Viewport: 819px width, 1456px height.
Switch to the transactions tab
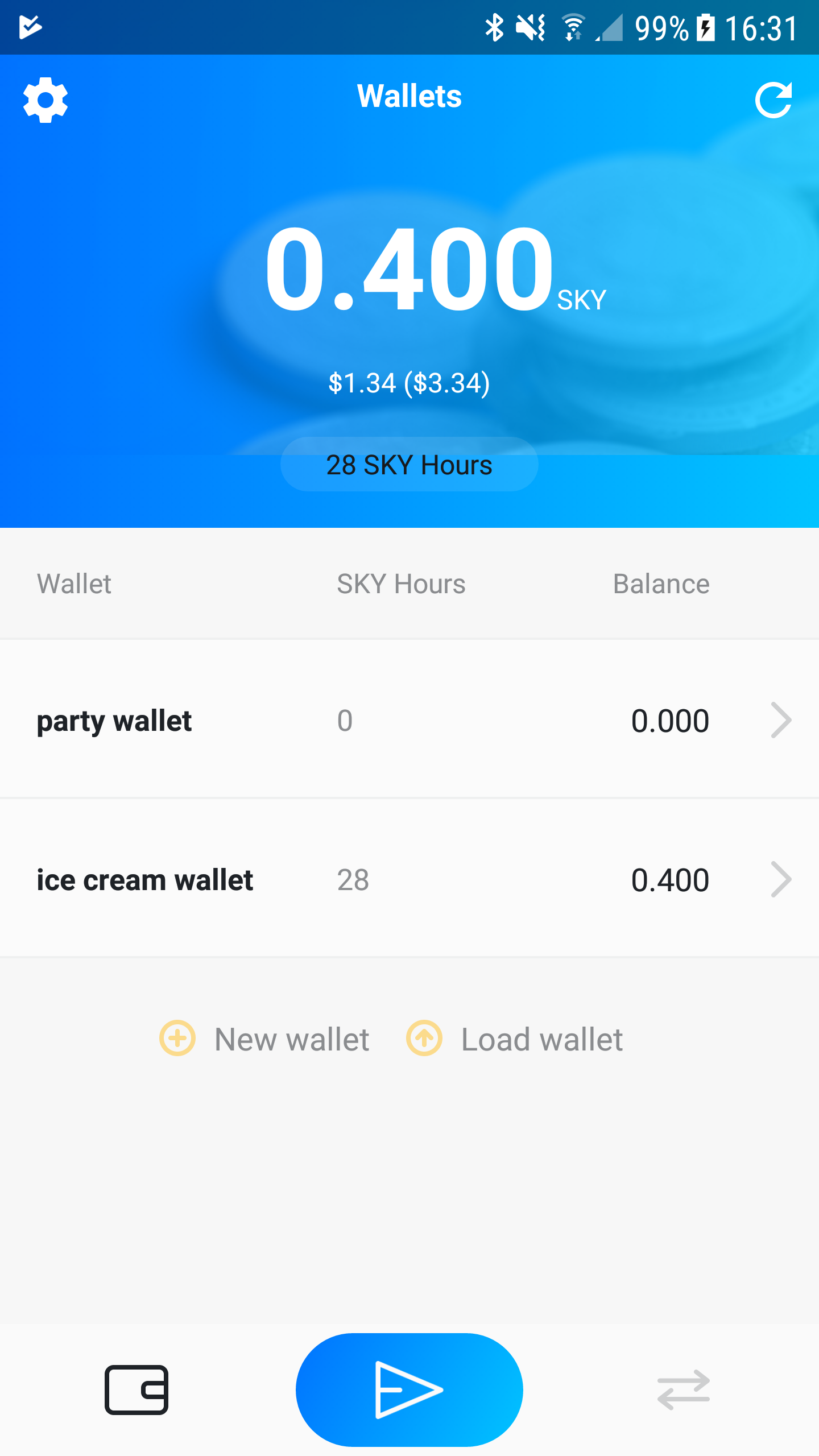(x=684, y=1389)
